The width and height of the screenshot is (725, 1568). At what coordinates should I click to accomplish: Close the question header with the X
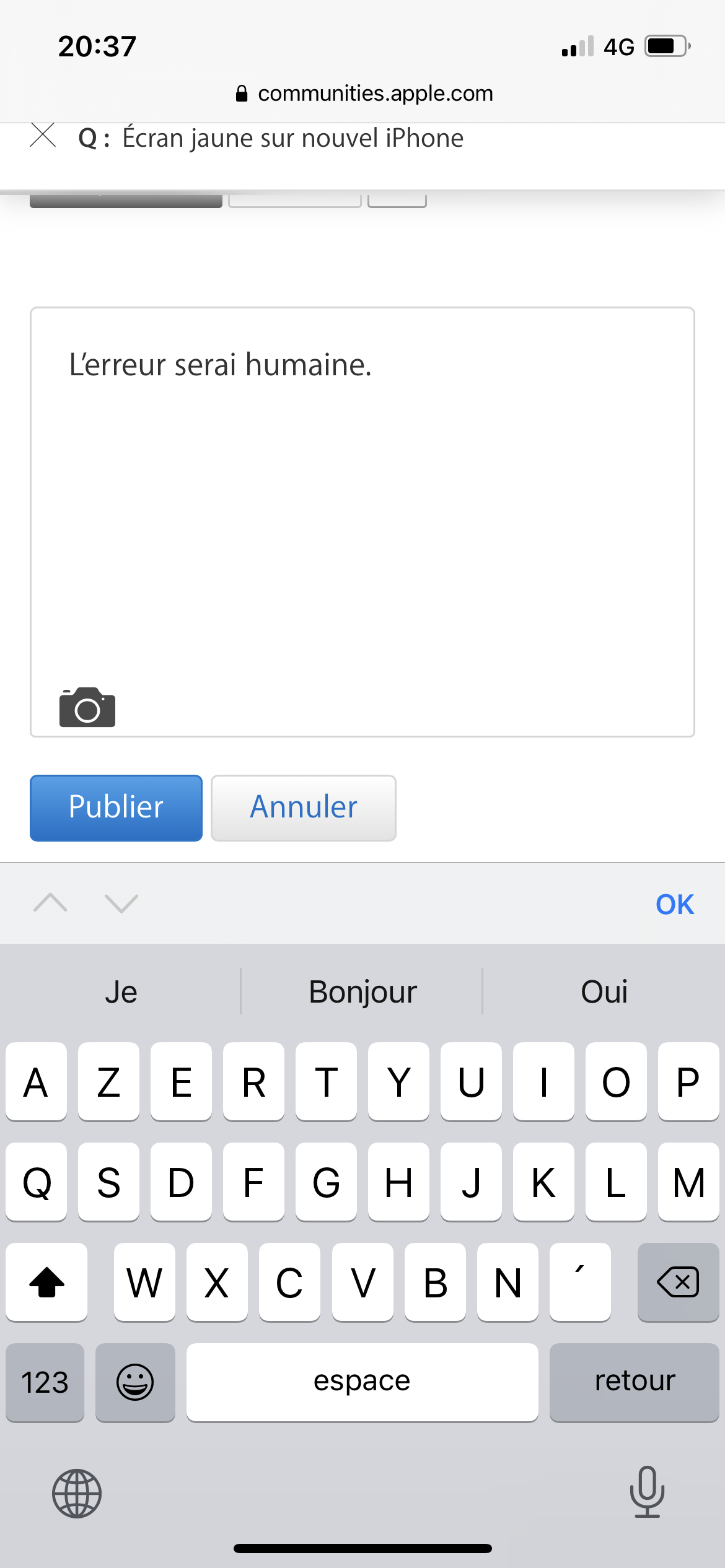tap(43, 136)
